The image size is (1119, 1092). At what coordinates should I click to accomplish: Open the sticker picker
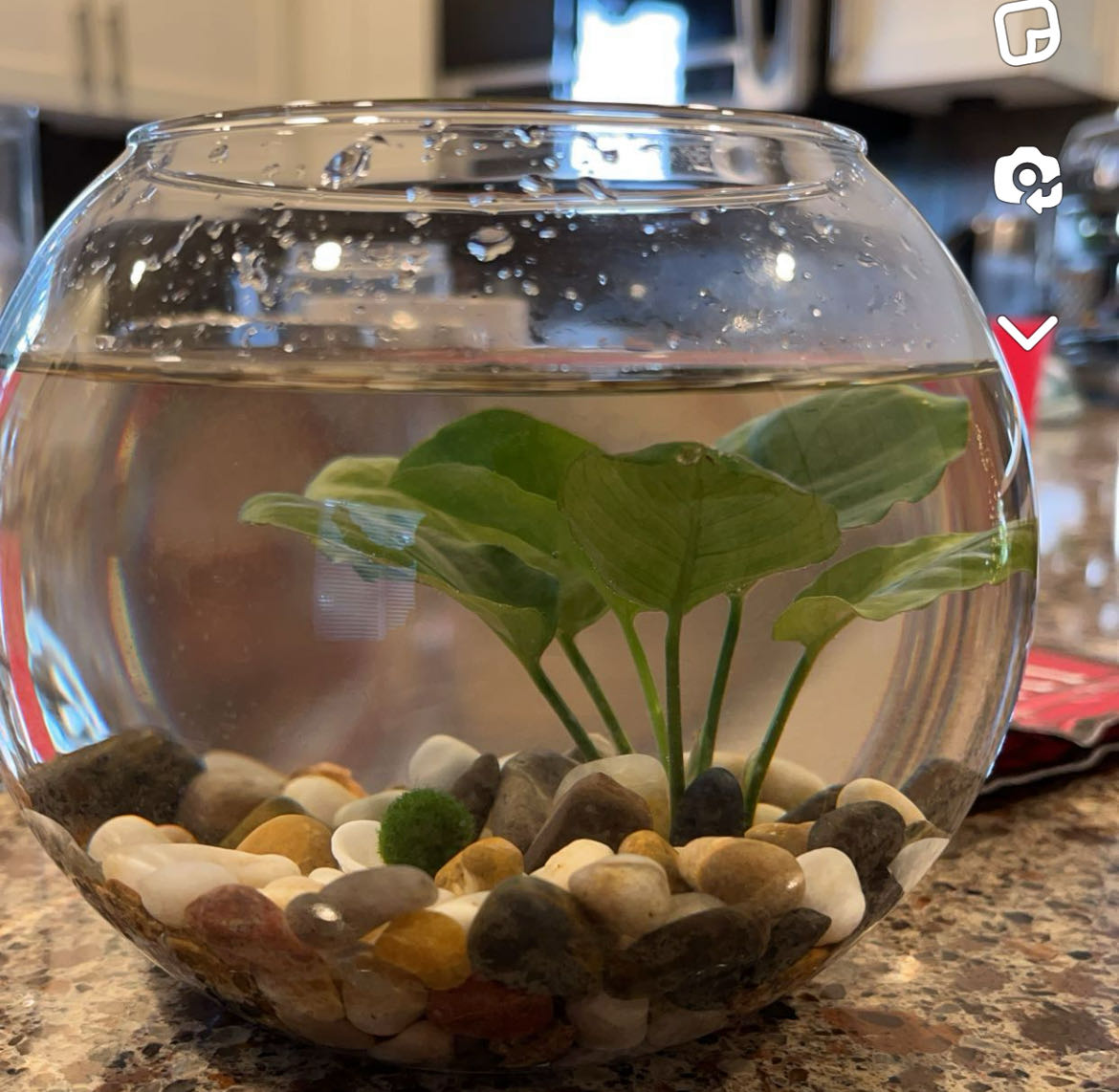click(x=1027, y=33)
